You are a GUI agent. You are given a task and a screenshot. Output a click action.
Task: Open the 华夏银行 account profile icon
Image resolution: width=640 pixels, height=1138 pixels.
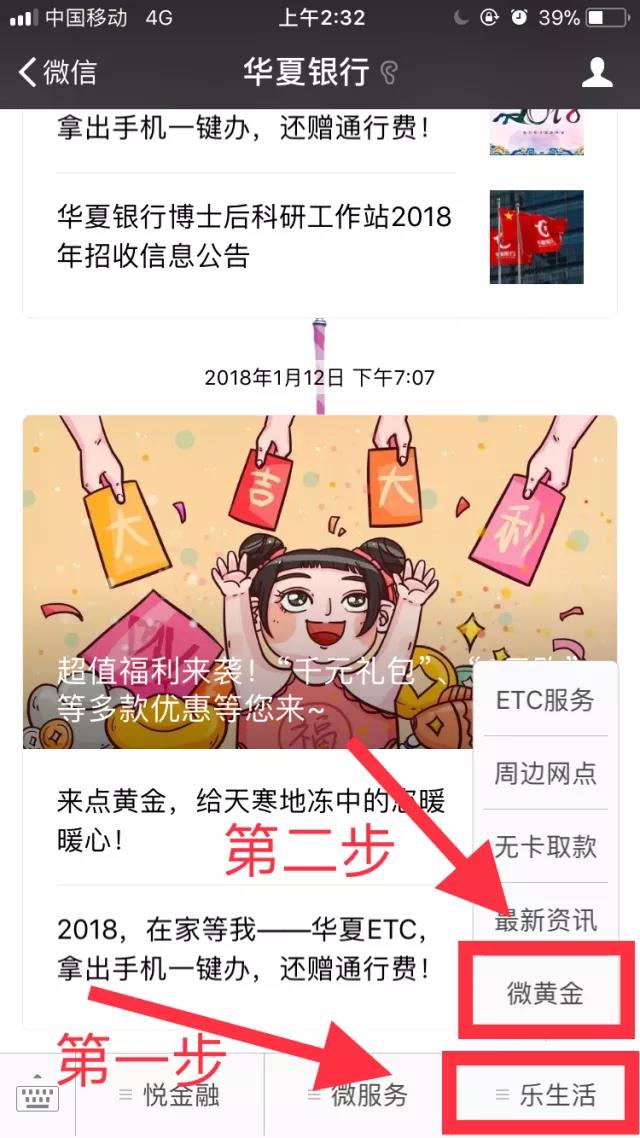(597, 72)
